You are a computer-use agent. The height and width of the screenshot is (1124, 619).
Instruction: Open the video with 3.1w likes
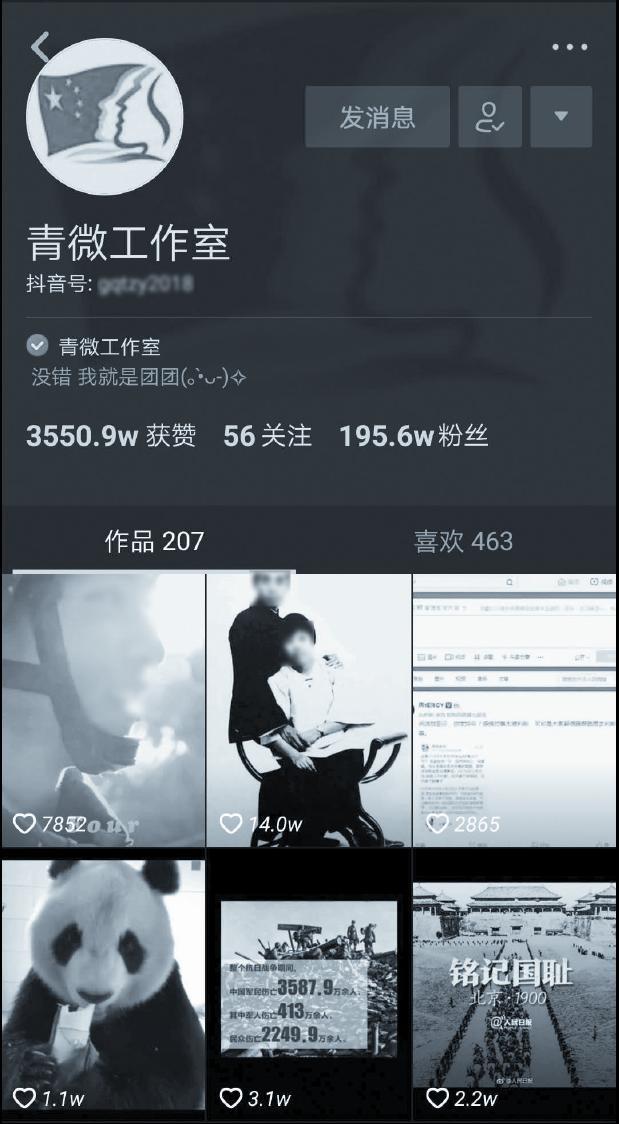point(308,985)
